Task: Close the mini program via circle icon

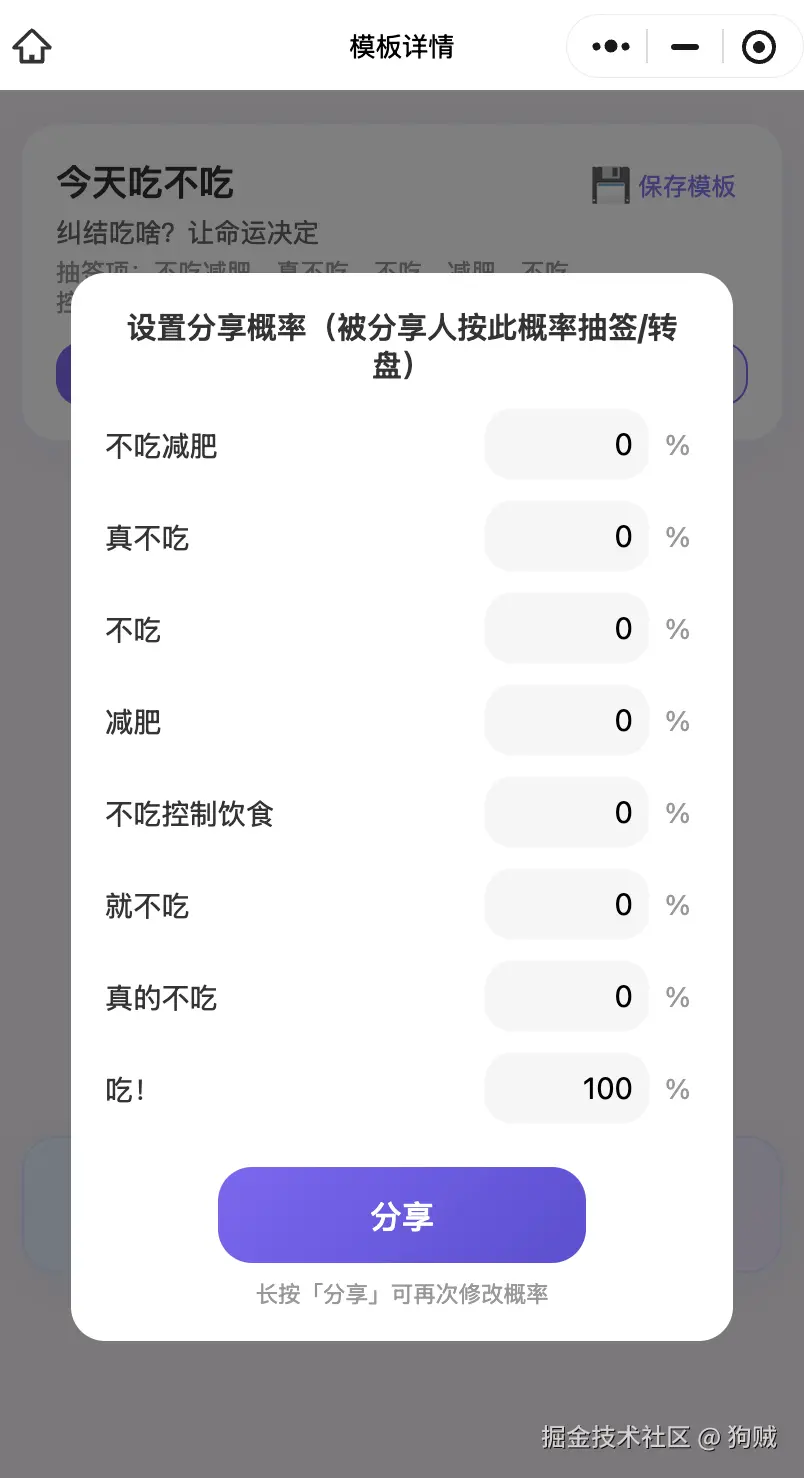Action: coord(759,46)
